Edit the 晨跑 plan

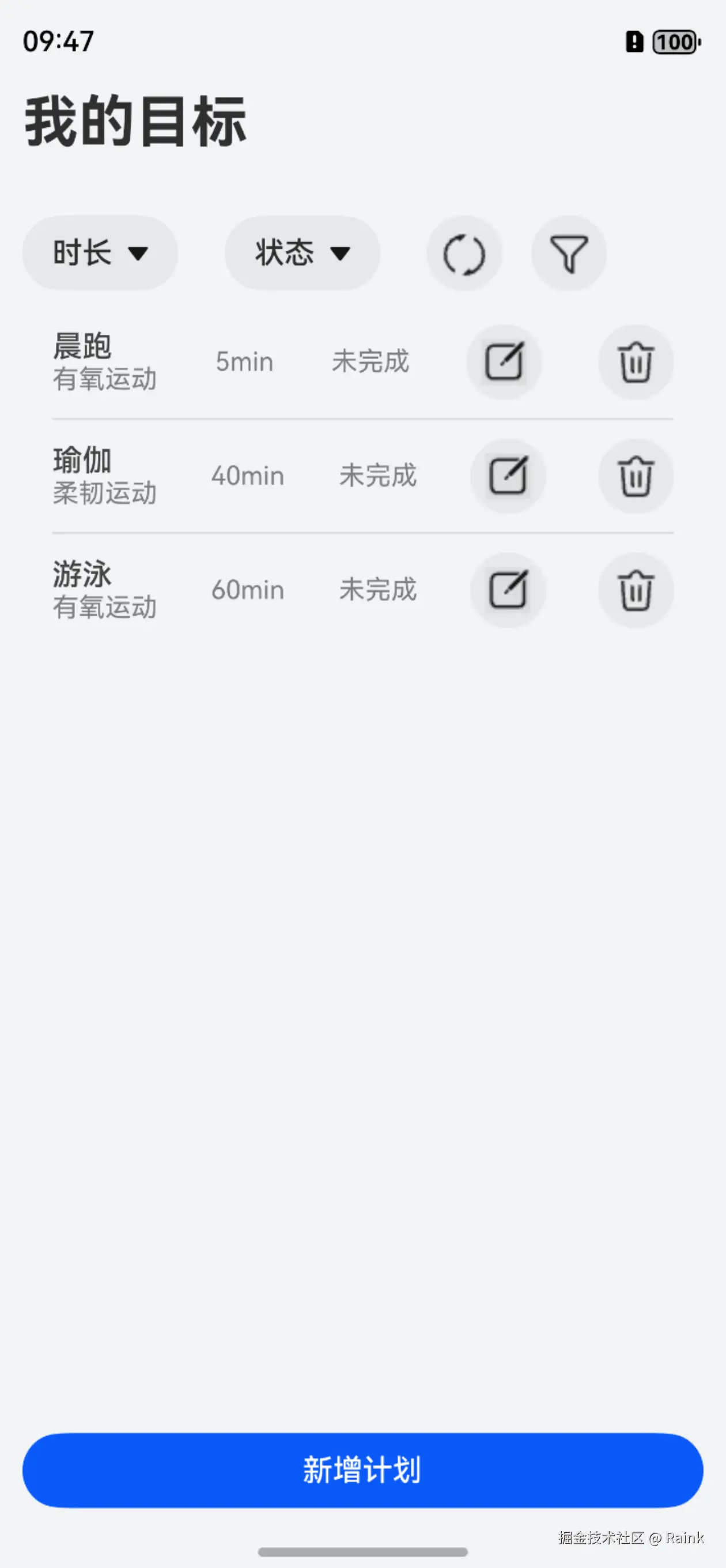pyautogui.click(x=504, y=361)
